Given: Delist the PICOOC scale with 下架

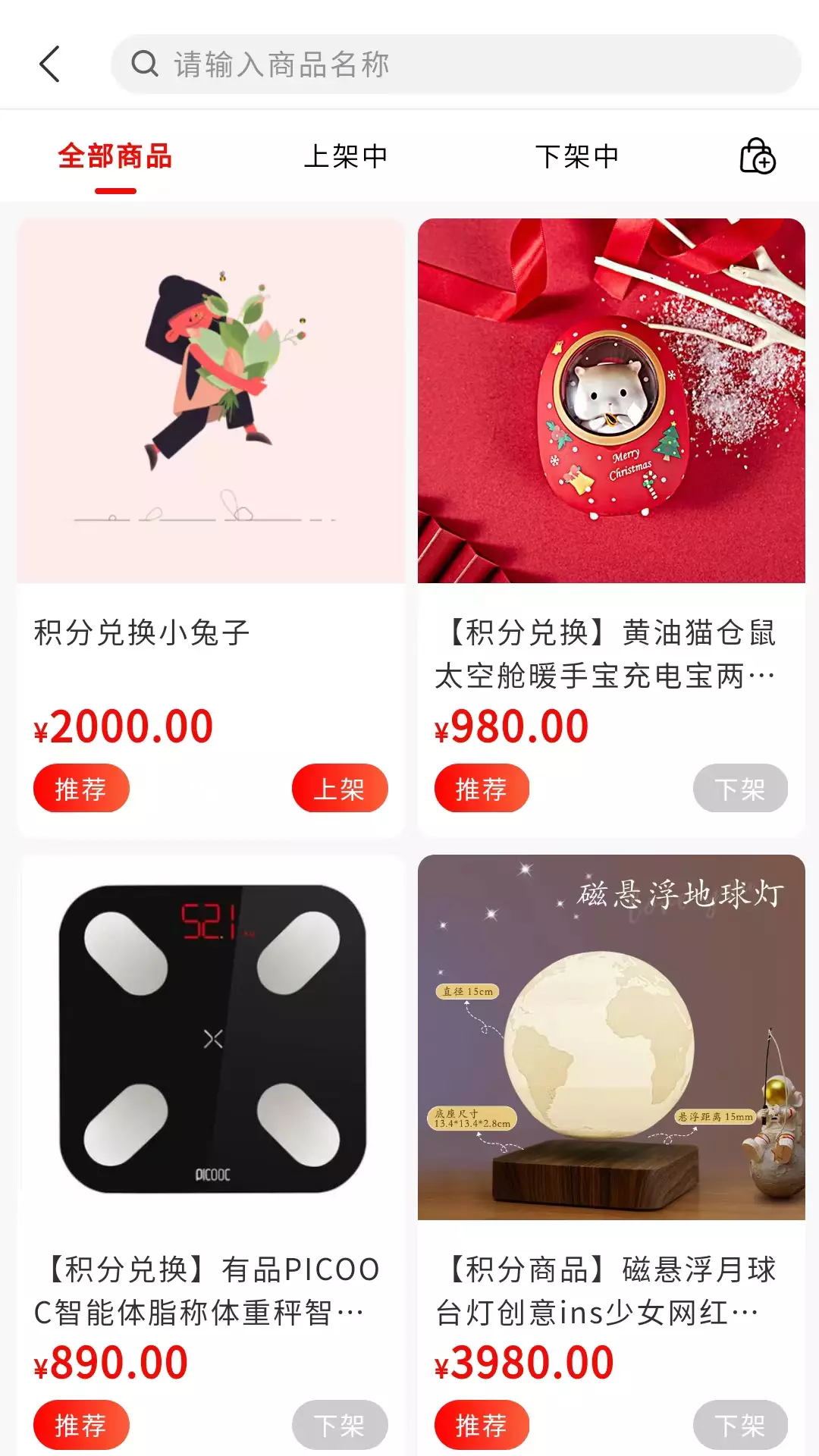Looking at the screenshot, I should [340, 1425].
